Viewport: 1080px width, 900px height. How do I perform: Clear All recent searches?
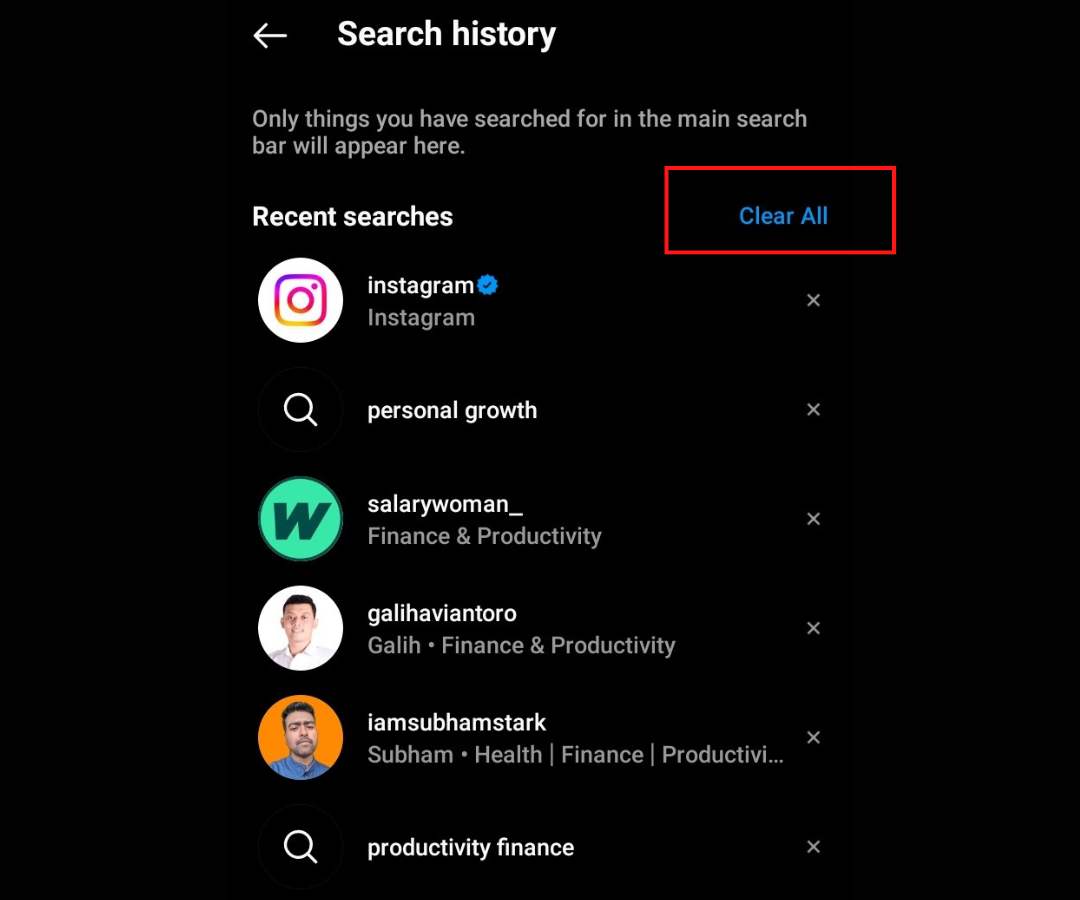(783, 216)
